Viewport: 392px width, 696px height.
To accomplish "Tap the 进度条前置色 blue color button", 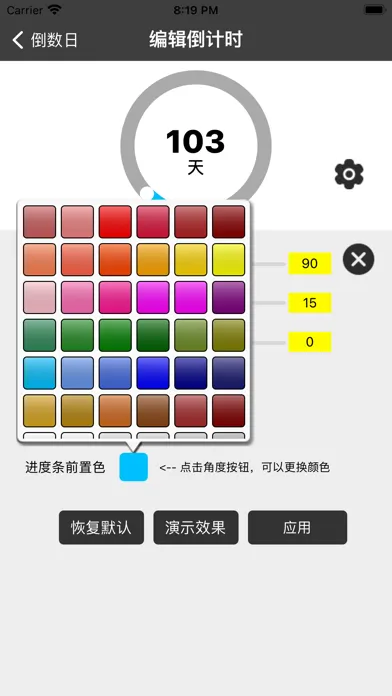I will click(x=134, y=467).
